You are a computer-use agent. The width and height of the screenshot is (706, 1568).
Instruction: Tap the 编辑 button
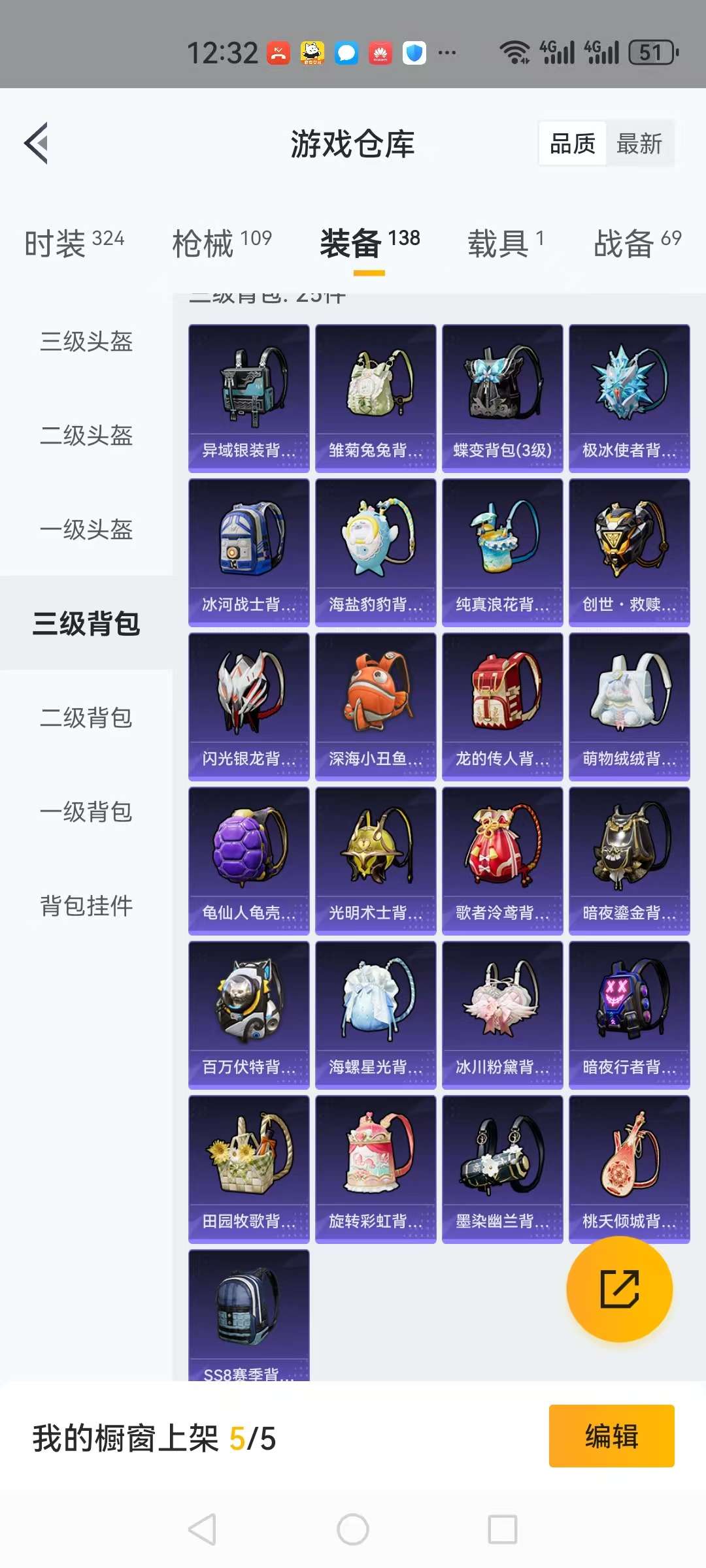611,1436
